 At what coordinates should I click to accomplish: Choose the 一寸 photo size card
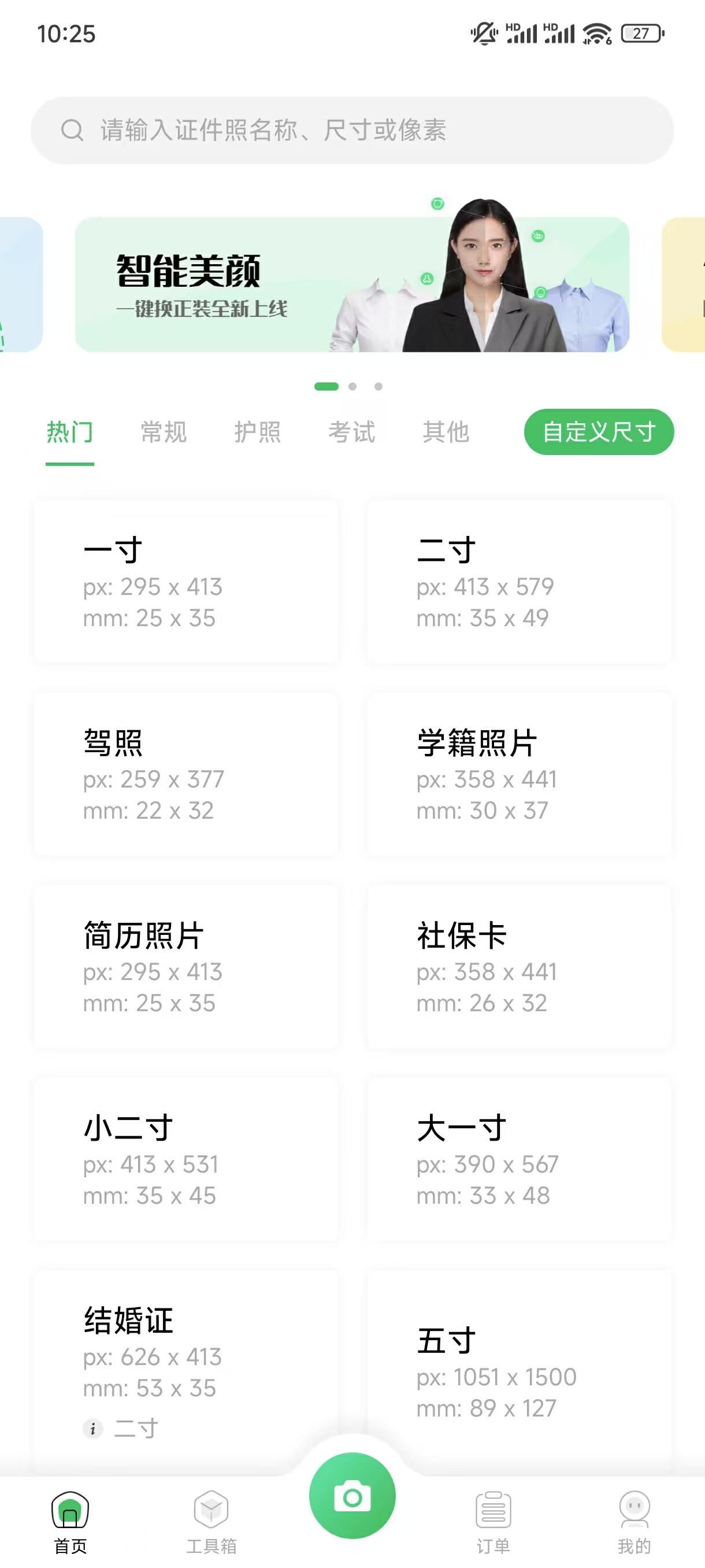[186, 582]
